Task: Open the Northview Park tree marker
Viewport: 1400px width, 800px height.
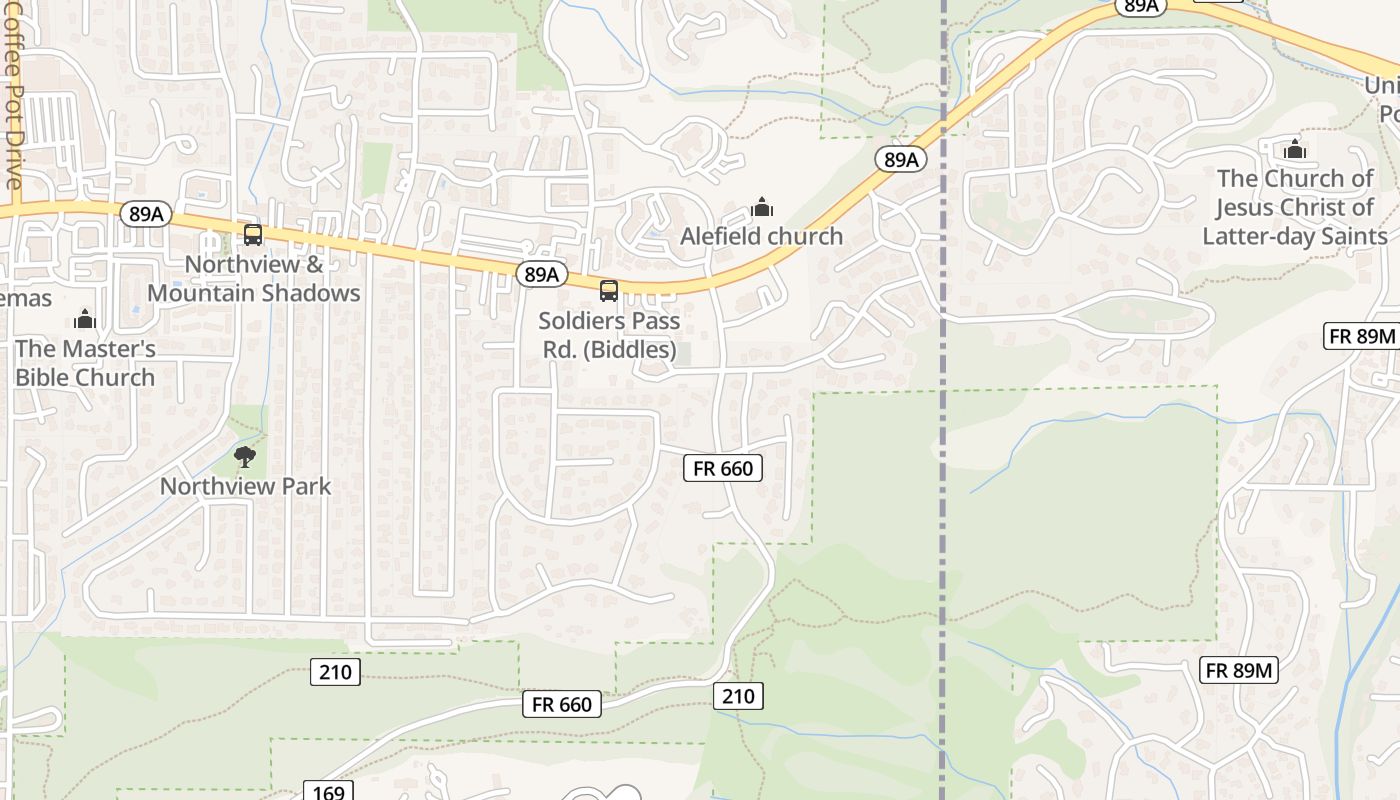Action: [244, 457]
